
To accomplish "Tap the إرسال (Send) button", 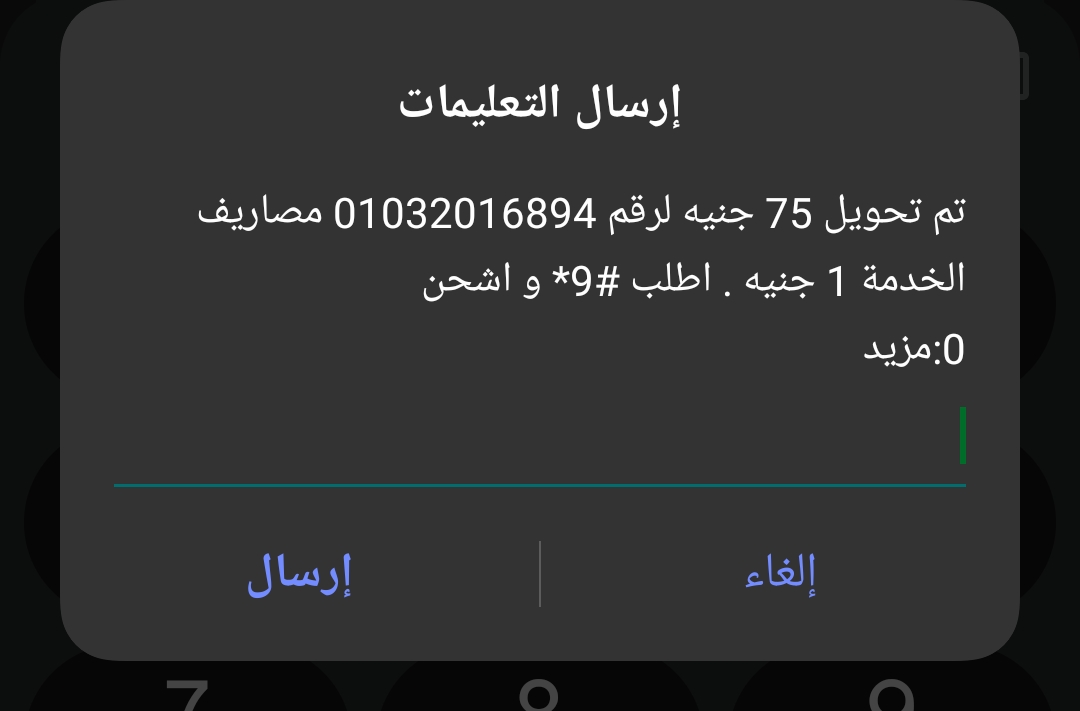I will coord(299,574).
